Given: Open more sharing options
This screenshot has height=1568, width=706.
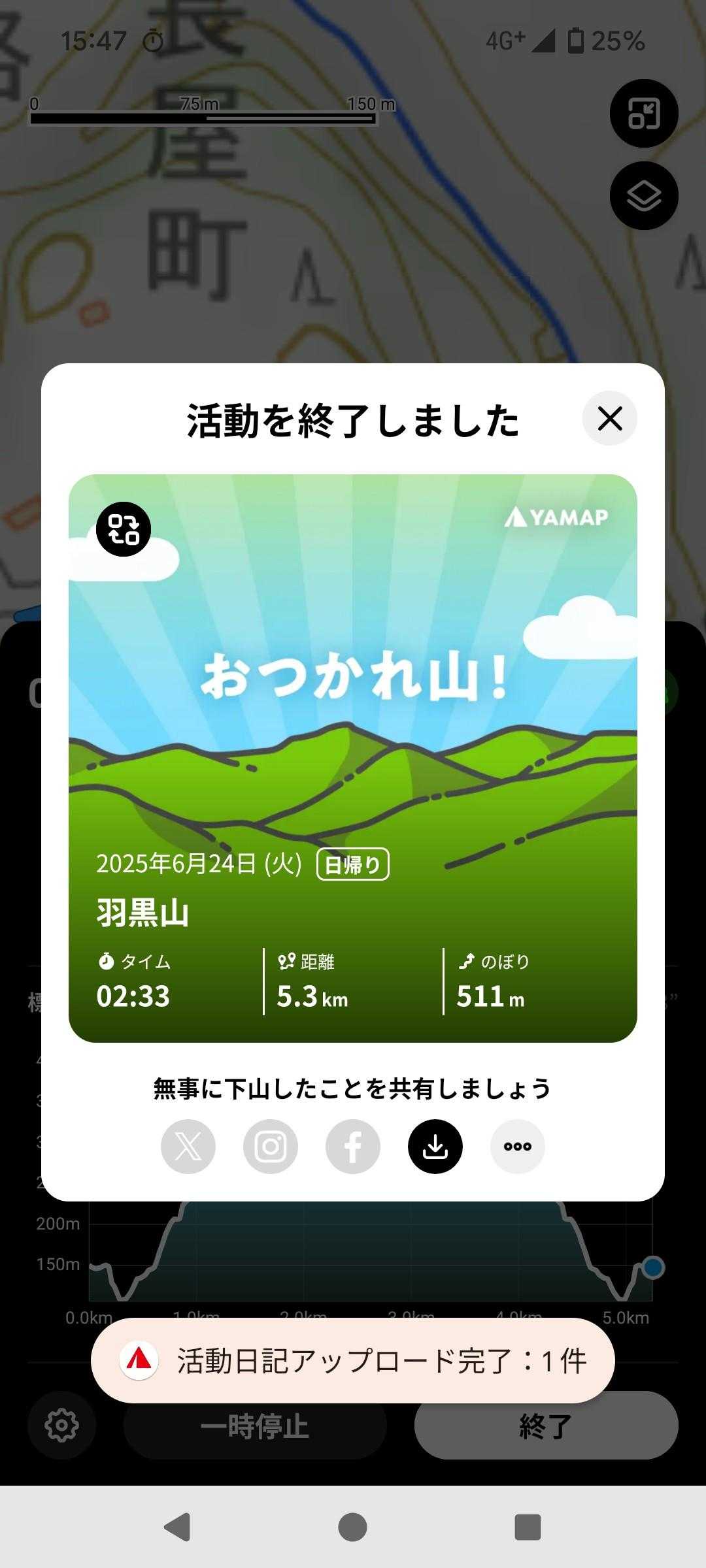Looking at the screenshot, I should [x=518, y=1147].
